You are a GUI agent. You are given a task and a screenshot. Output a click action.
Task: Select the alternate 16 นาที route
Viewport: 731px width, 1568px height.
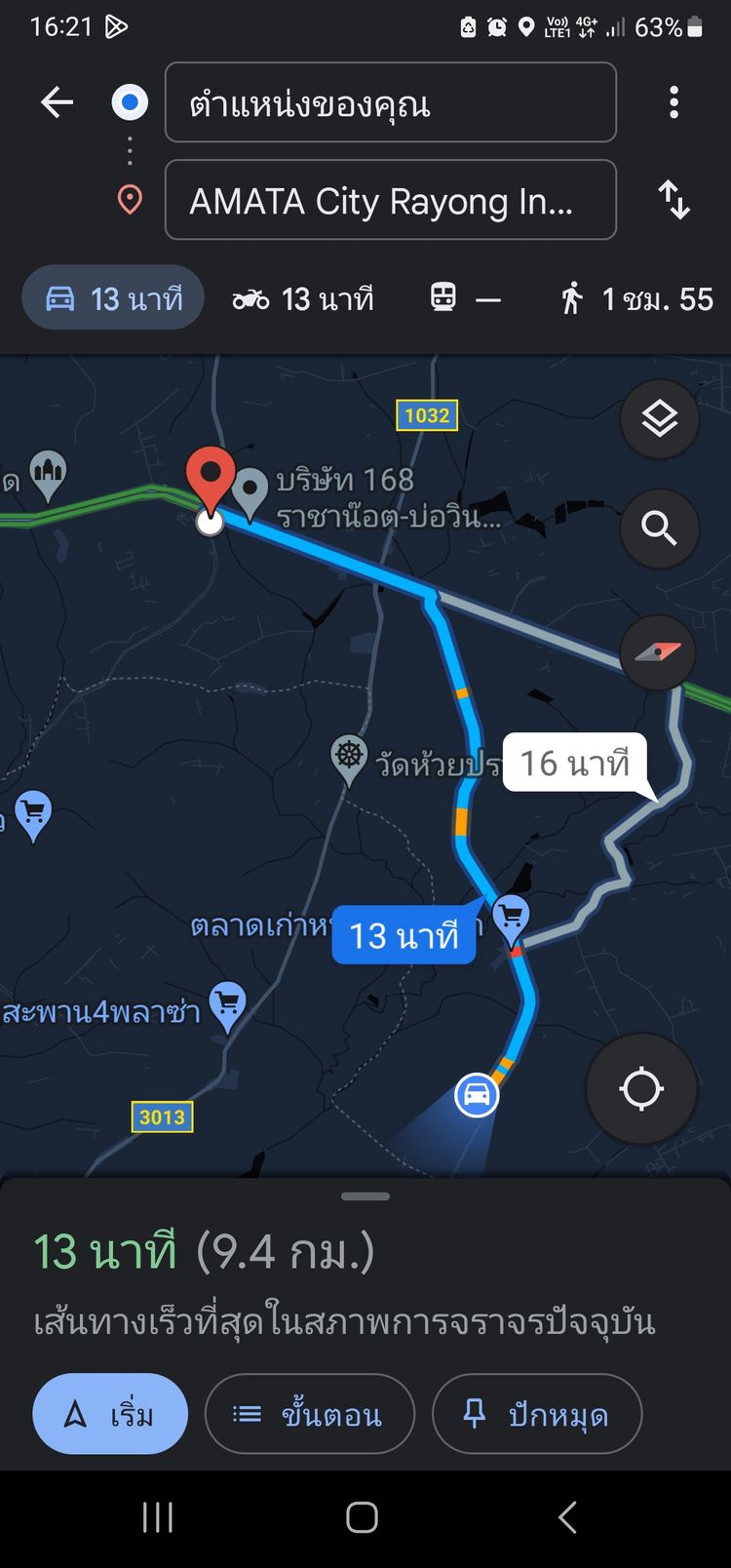pos(574,763)
